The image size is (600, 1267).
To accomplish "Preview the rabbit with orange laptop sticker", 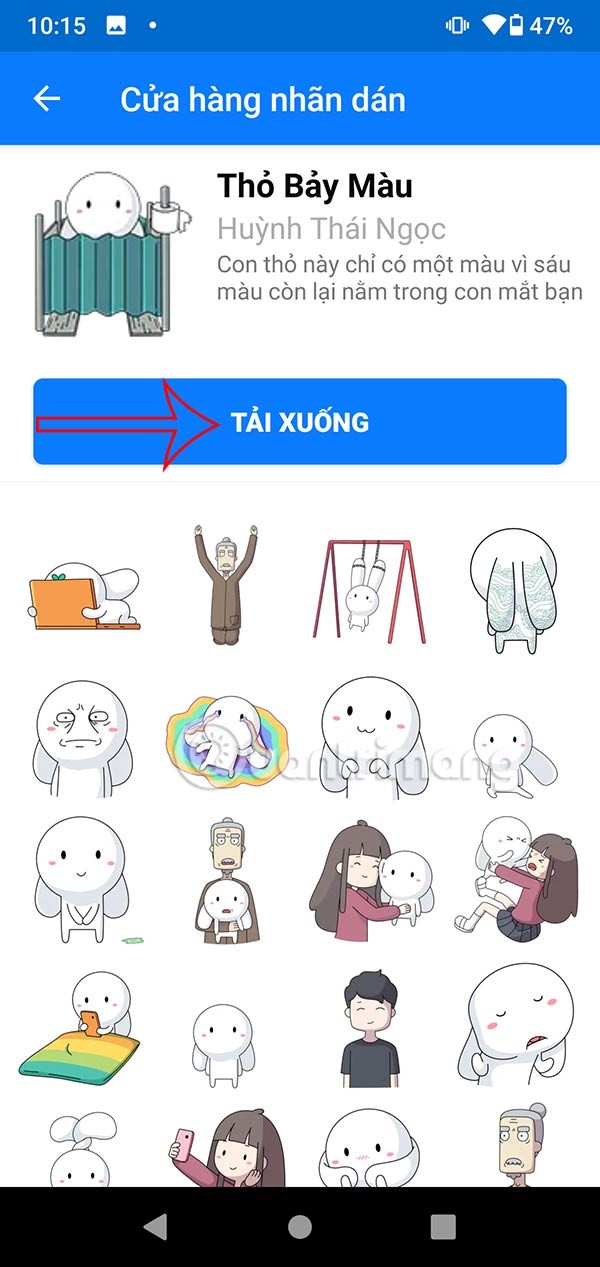I will tap(80, 598).
